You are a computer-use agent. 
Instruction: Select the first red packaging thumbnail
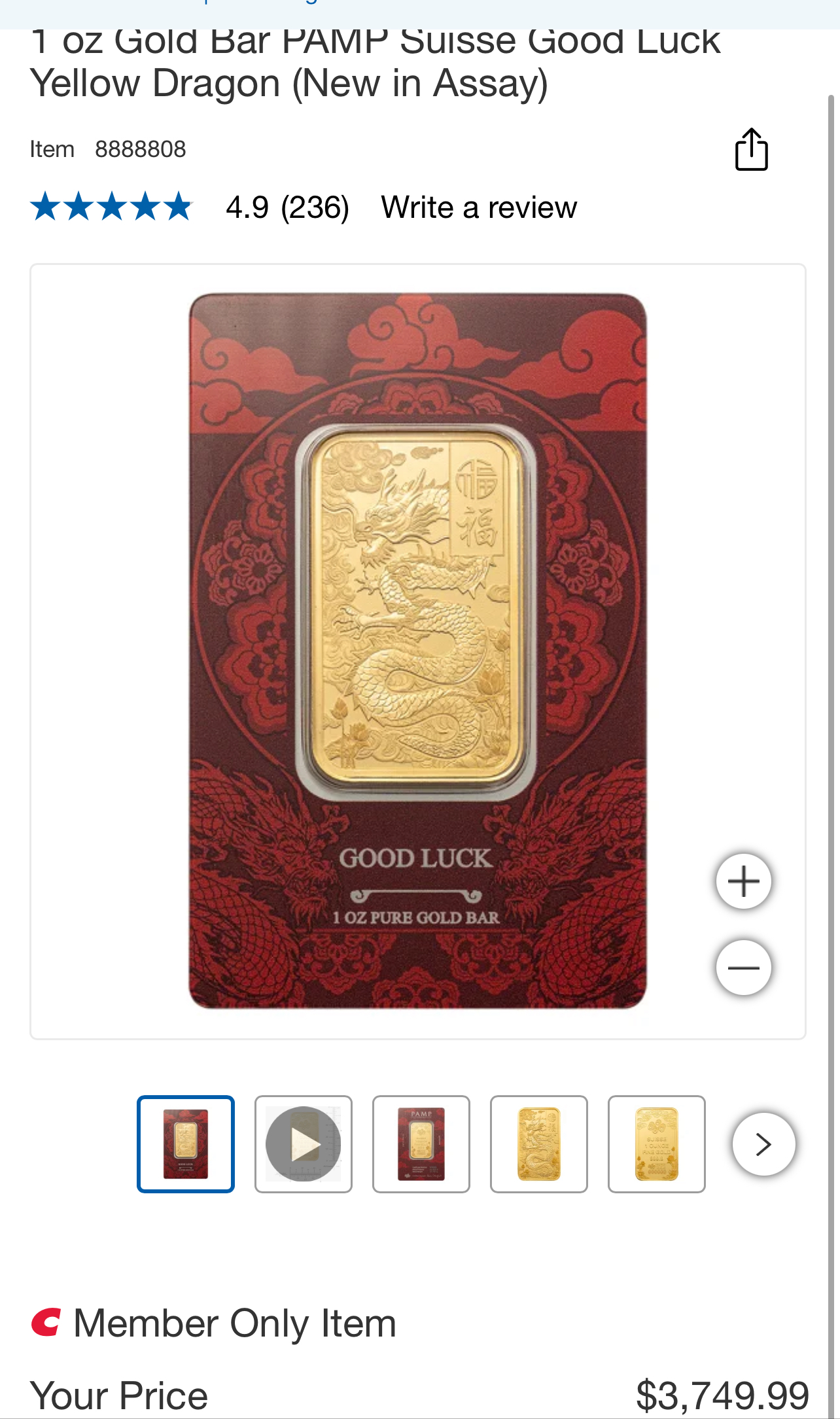tap(186, 1144)
